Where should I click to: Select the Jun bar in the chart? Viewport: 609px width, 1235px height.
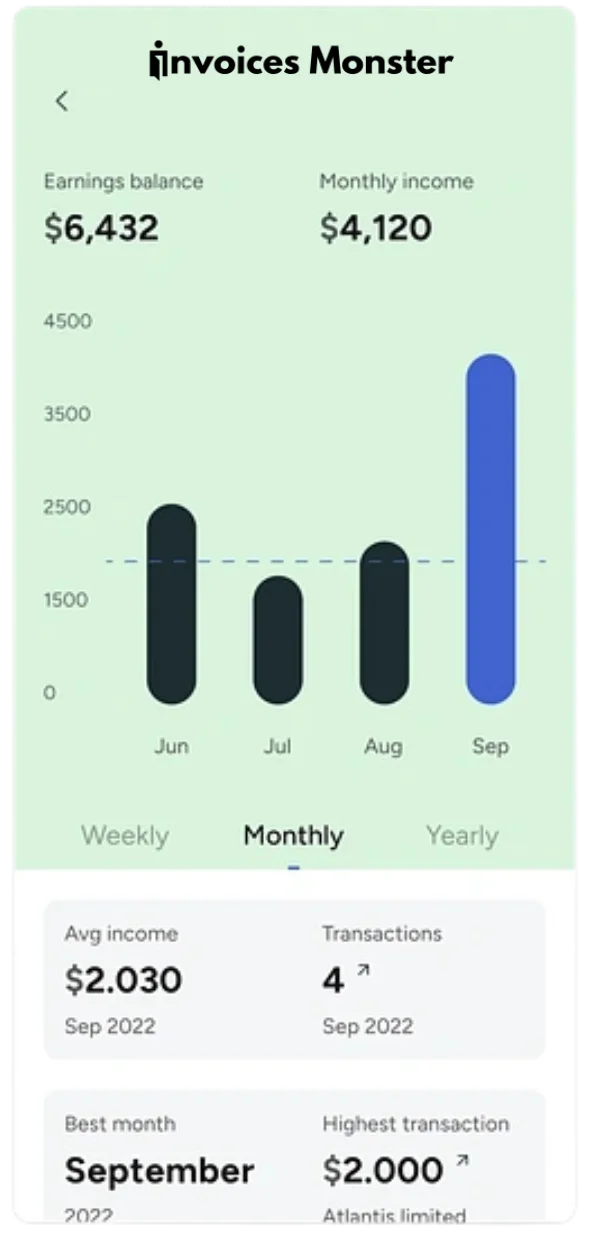pyautogui.click(x=171, y=605)
